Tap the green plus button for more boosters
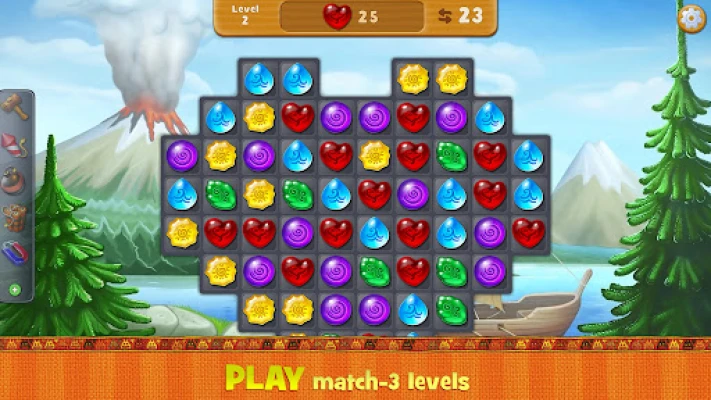 click(x=15, y=290)
